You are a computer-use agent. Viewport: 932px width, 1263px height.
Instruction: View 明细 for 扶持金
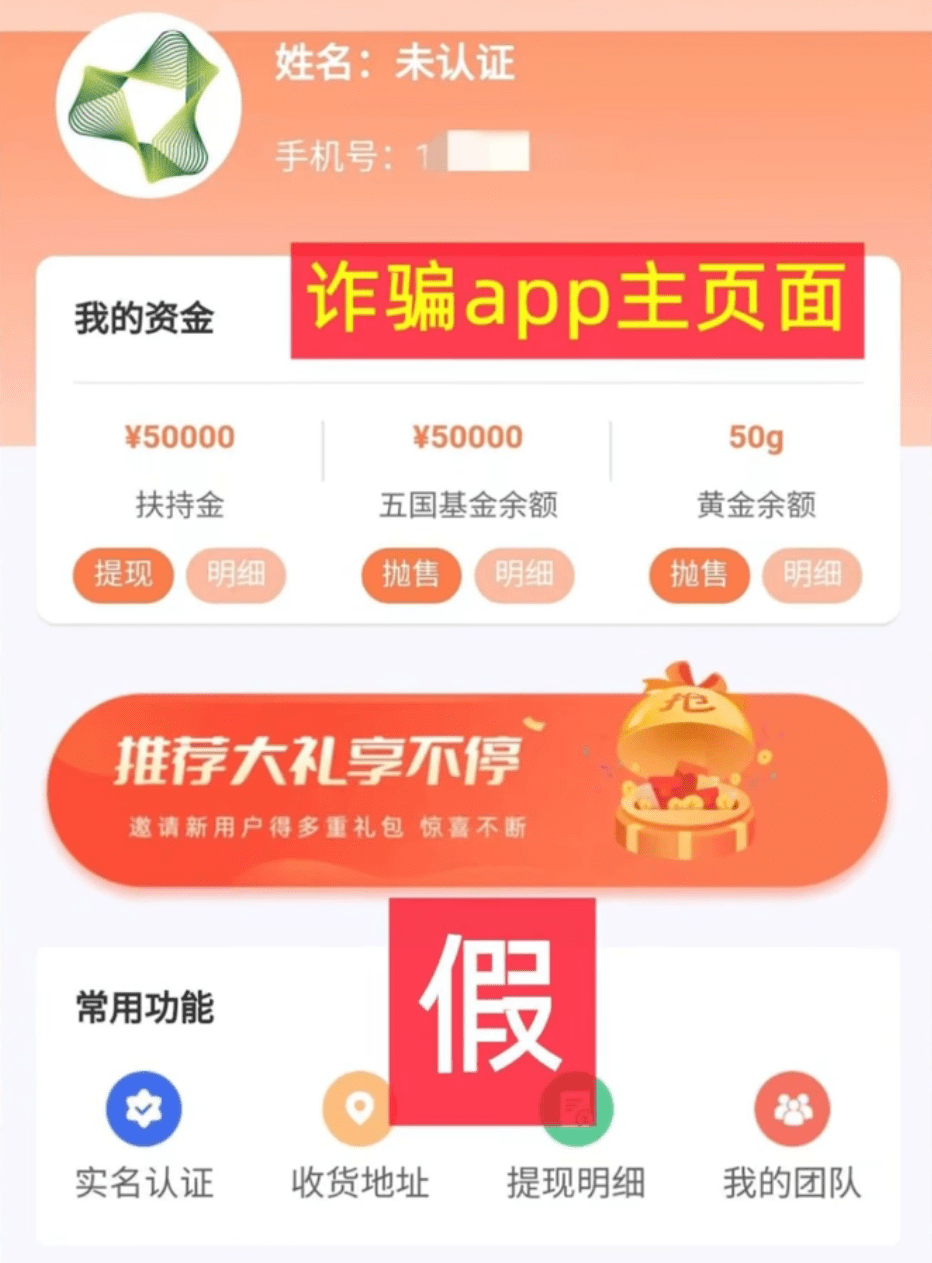[236, 575]
